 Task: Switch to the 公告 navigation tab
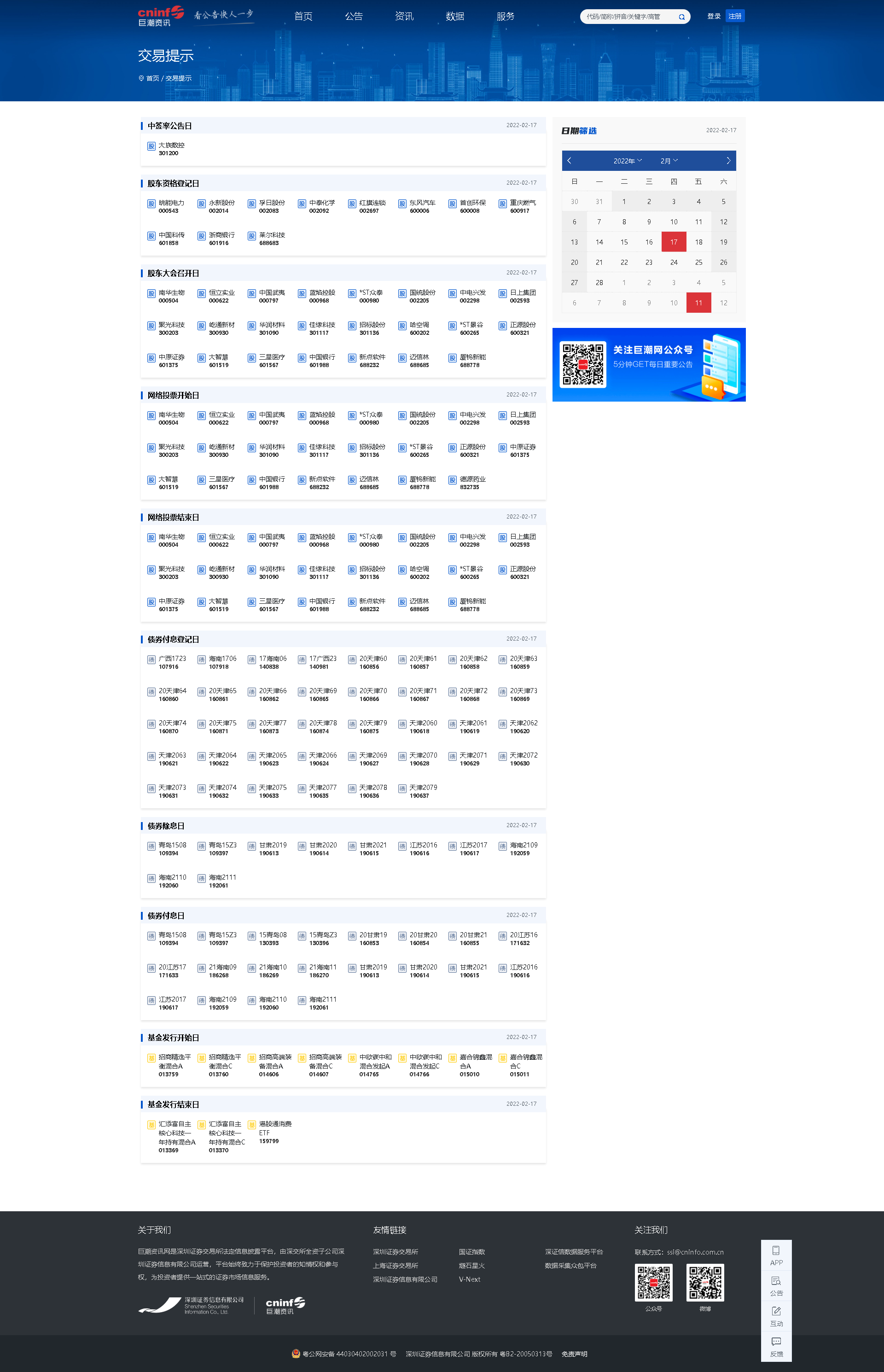[x=354, y=16]
